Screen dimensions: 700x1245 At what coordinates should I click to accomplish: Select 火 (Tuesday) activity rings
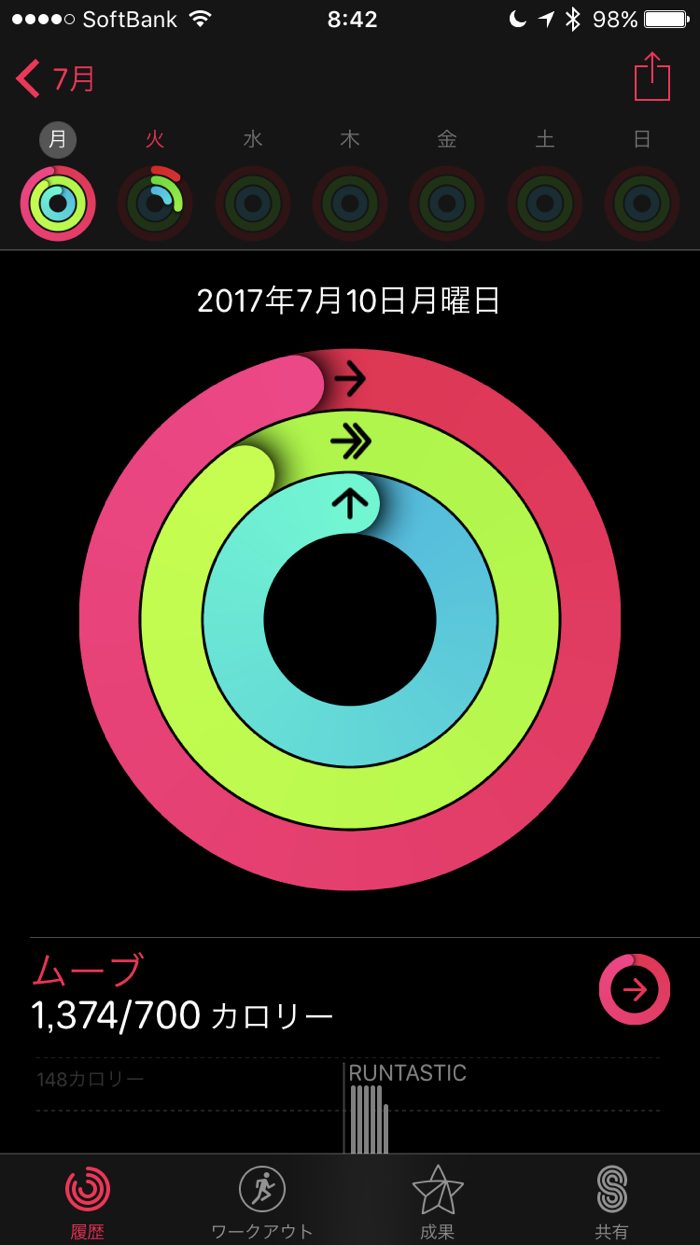pyautogui.click(x=155, y=203)
